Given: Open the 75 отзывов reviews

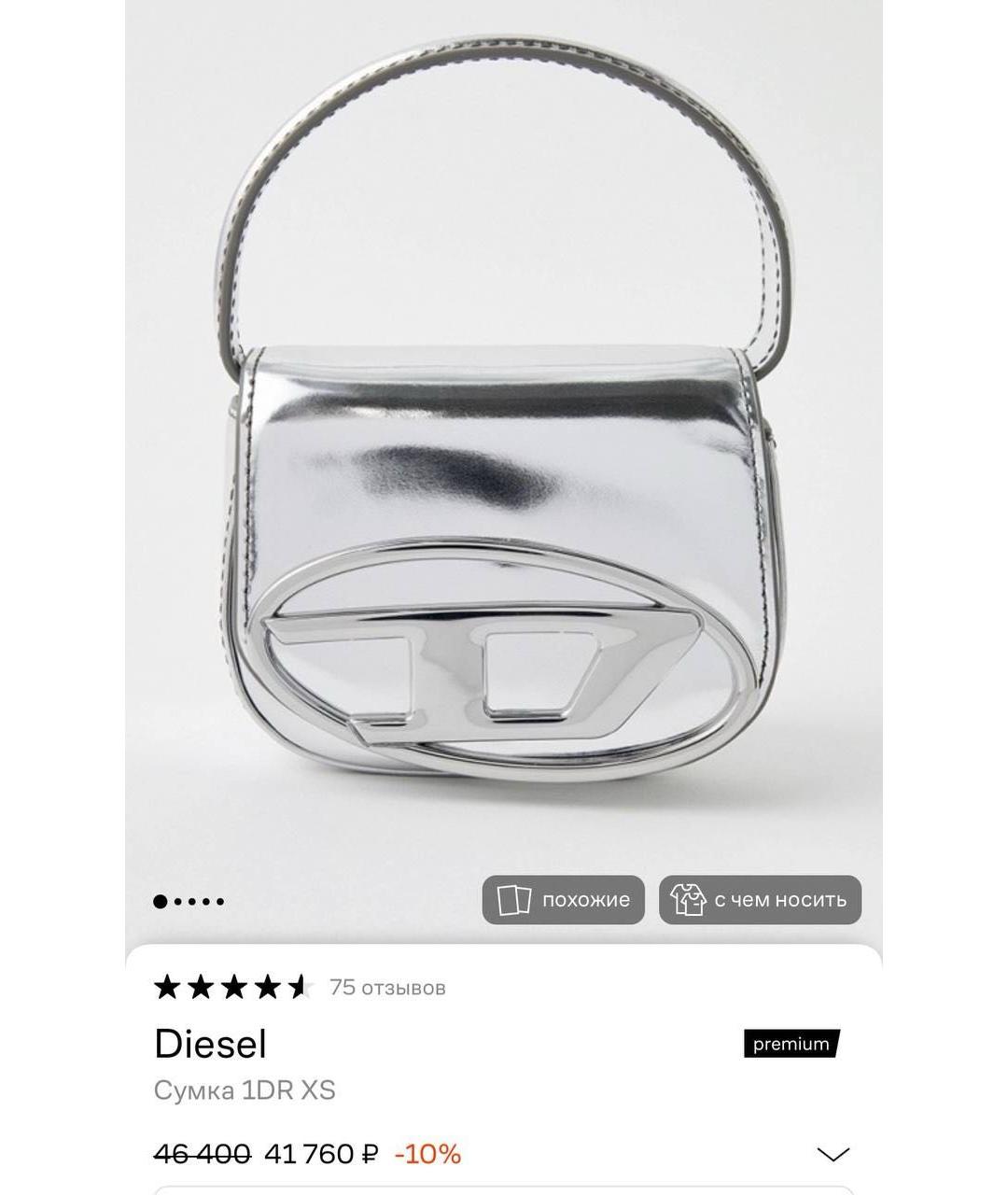Looking at the screenshot, I should 387,988.
